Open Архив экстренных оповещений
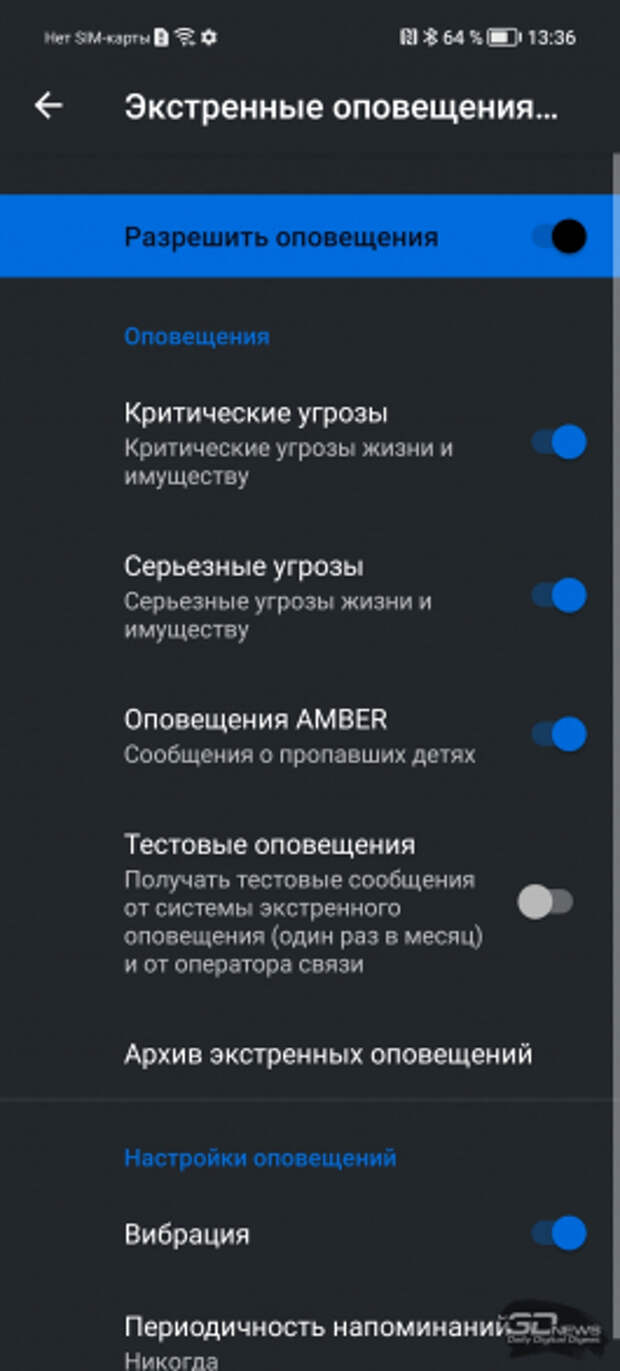The image size is (620, 1371). [x=310, y=1054]
